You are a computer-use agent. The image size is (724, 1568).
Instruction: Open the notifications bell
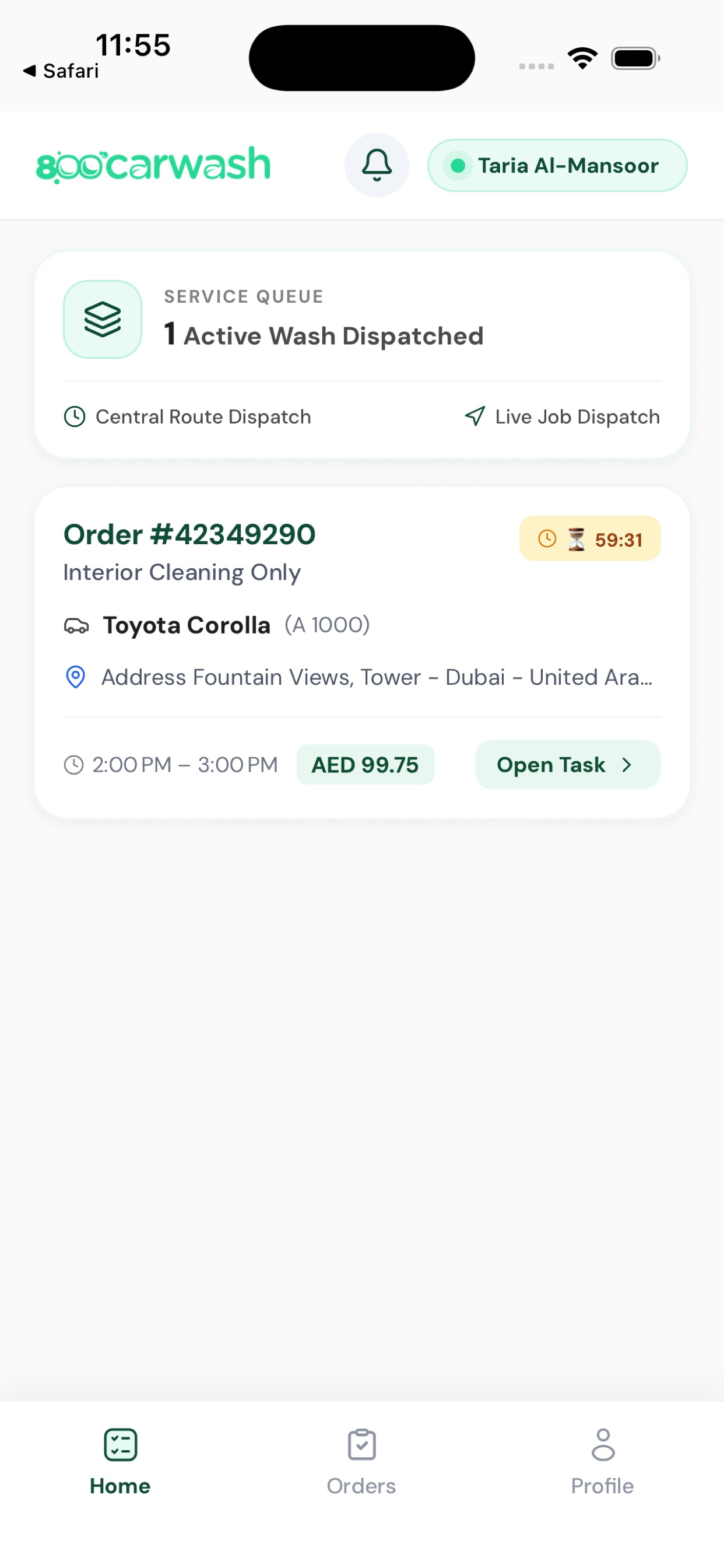pos(377,165)
